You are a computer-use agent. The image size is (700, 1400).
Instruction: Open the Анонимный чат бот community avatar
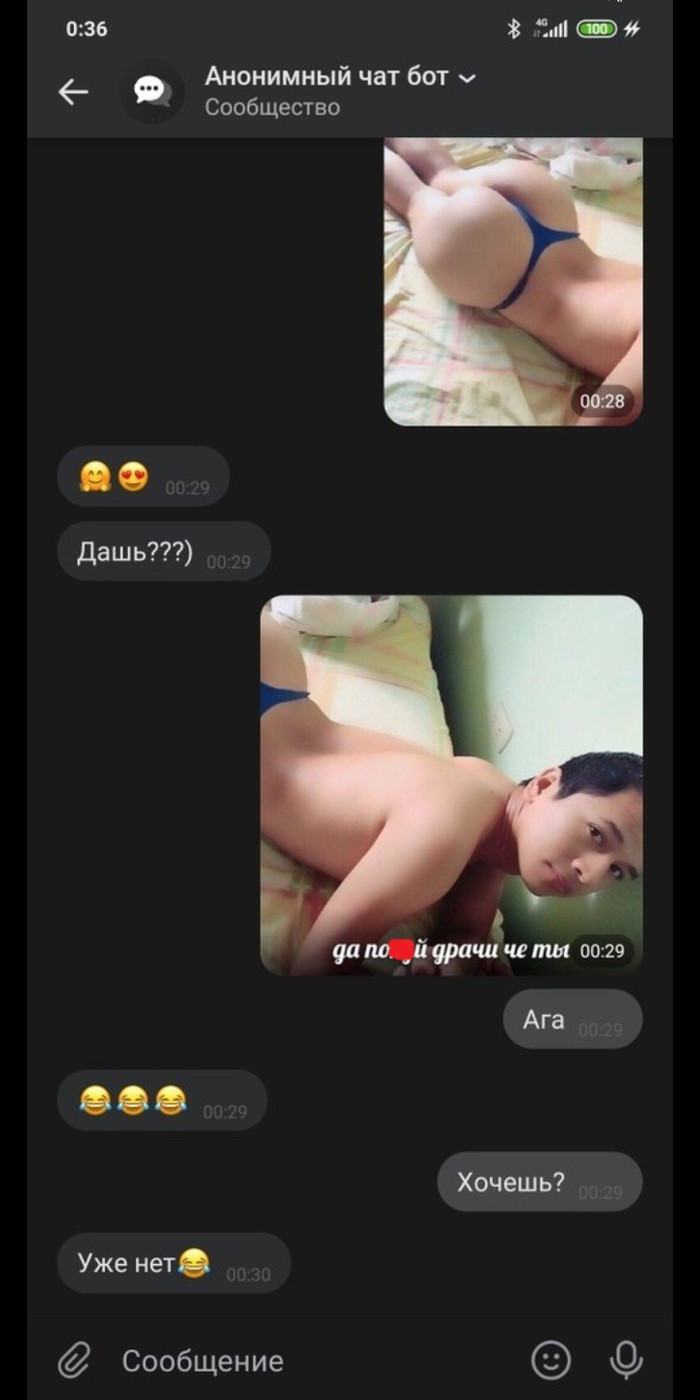tap(152, 92)
